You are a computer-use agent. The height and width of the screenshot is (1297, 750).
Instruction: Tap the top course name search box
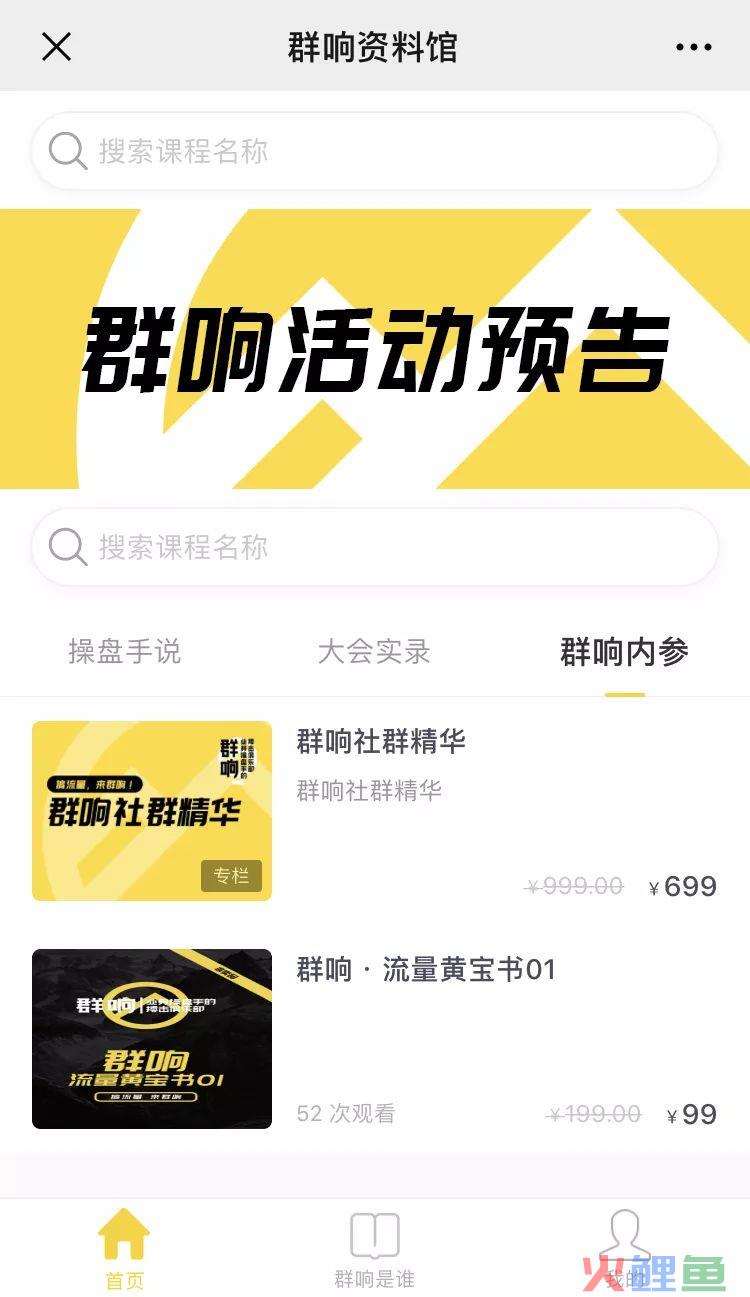[x=375, y=151]
